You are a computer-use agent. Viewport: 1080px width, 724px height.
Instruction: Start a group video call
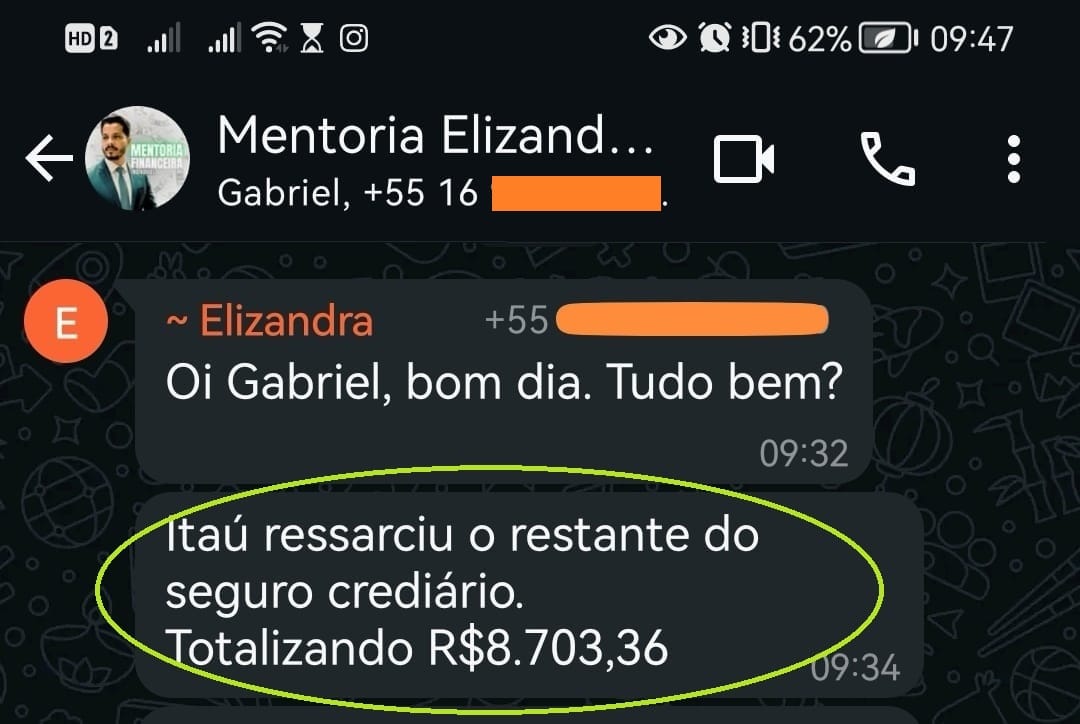tap(744, 160)
